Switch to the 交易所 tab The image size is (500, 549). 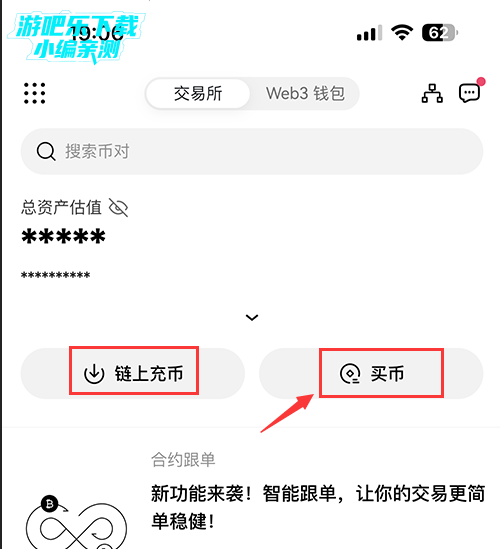tap(198, 93)
